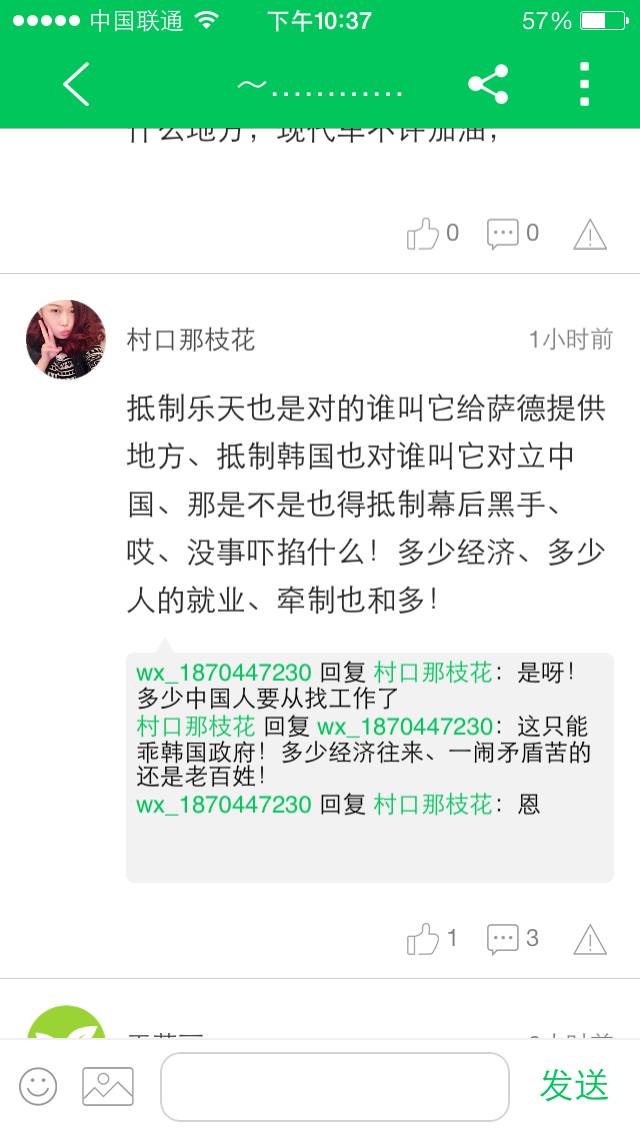Open the first wx_1870447230 username link
640x1136 pixels.
pos(224,672)
